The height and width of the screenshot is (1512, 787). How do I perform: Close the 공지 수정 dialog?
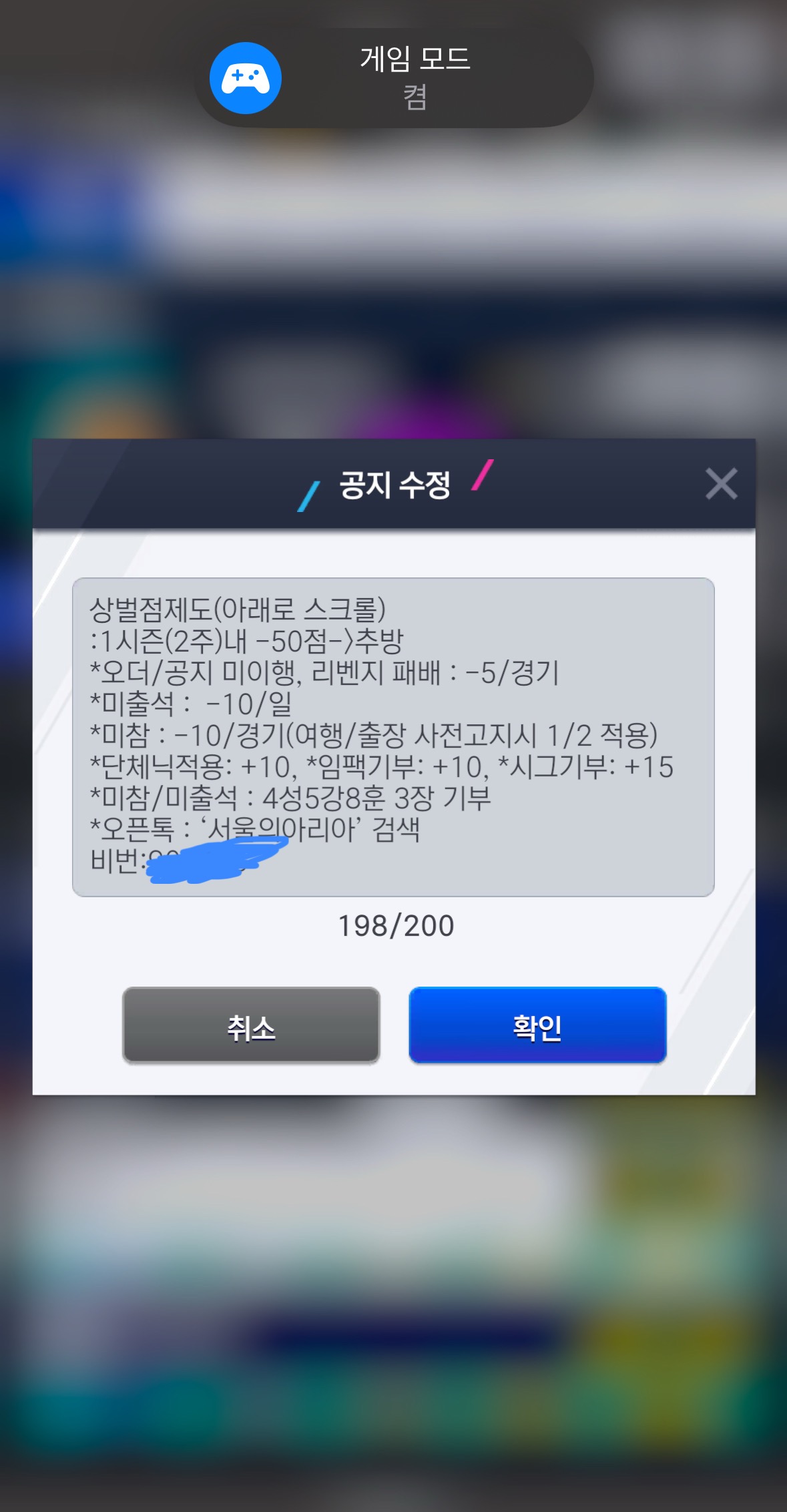[721, 483]
